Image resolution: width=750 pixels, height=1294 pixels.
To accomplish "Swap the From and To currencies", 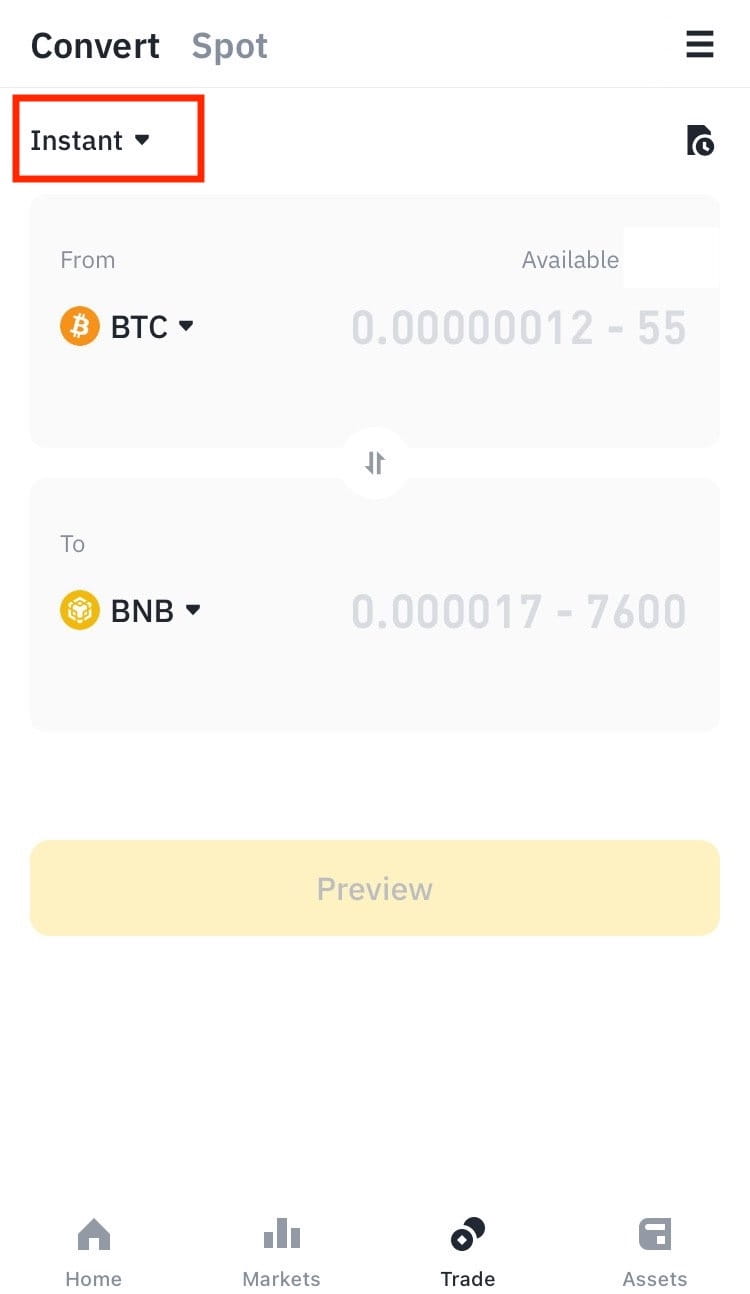I will [375, 463].
